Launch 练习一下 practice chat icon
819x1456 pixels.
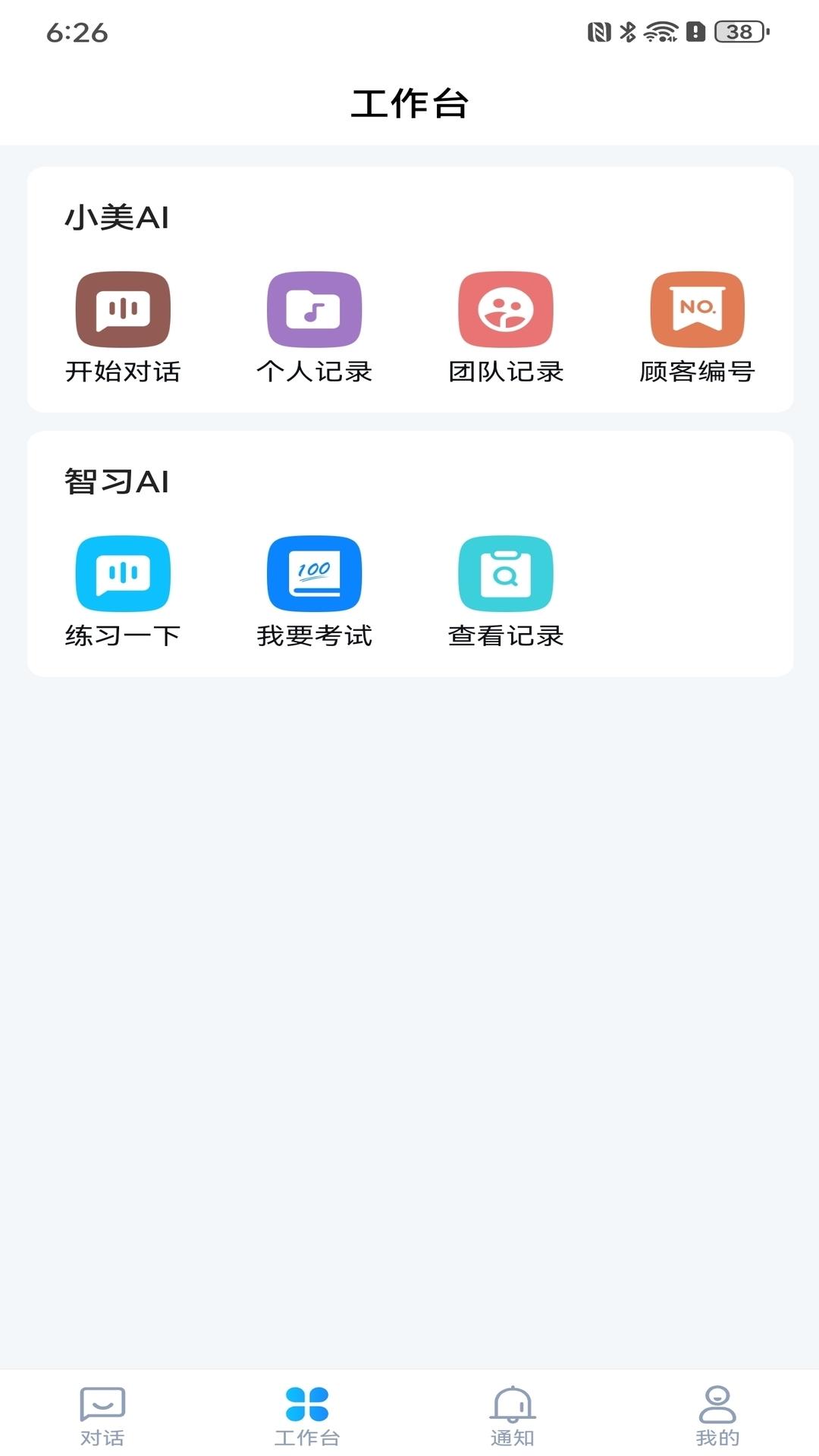tap(124, 573)
